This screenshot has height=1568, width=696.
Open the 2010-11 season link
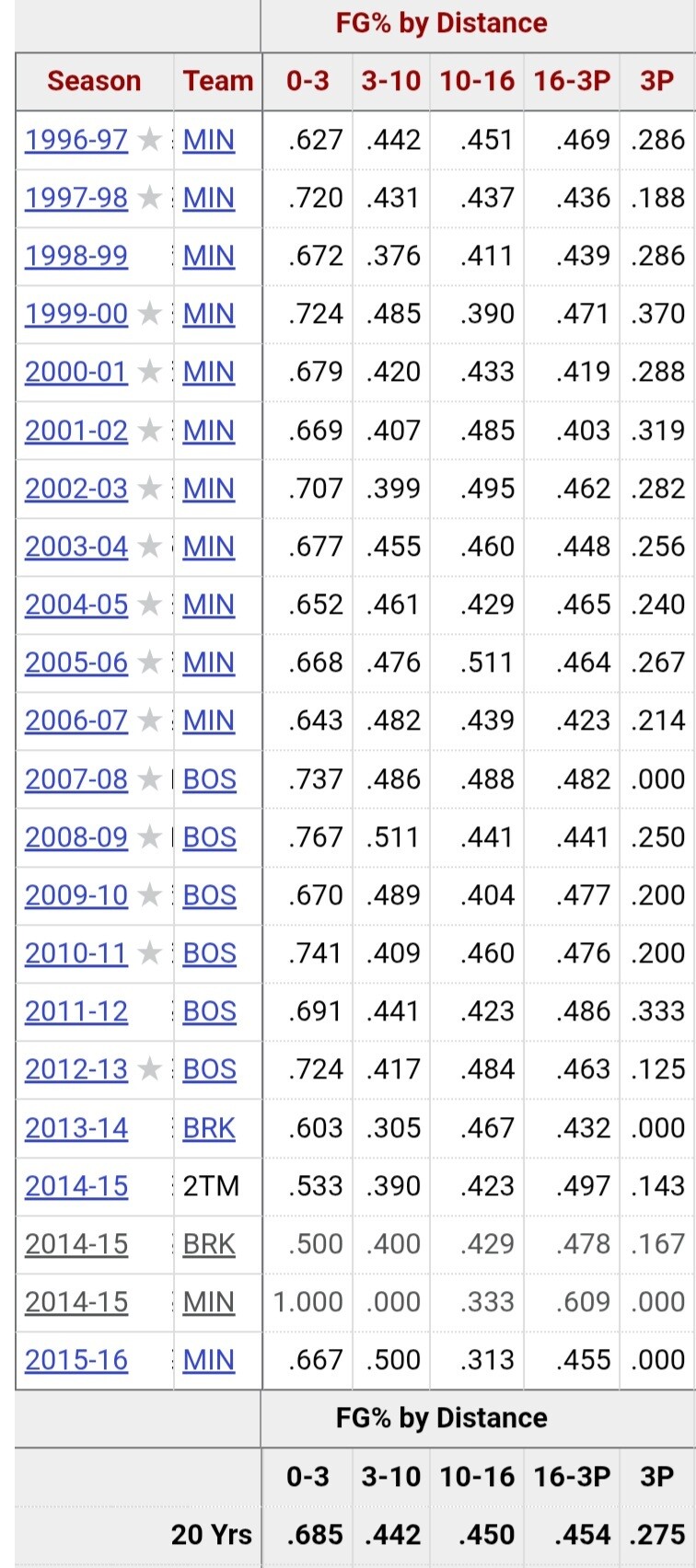[76, 953]
